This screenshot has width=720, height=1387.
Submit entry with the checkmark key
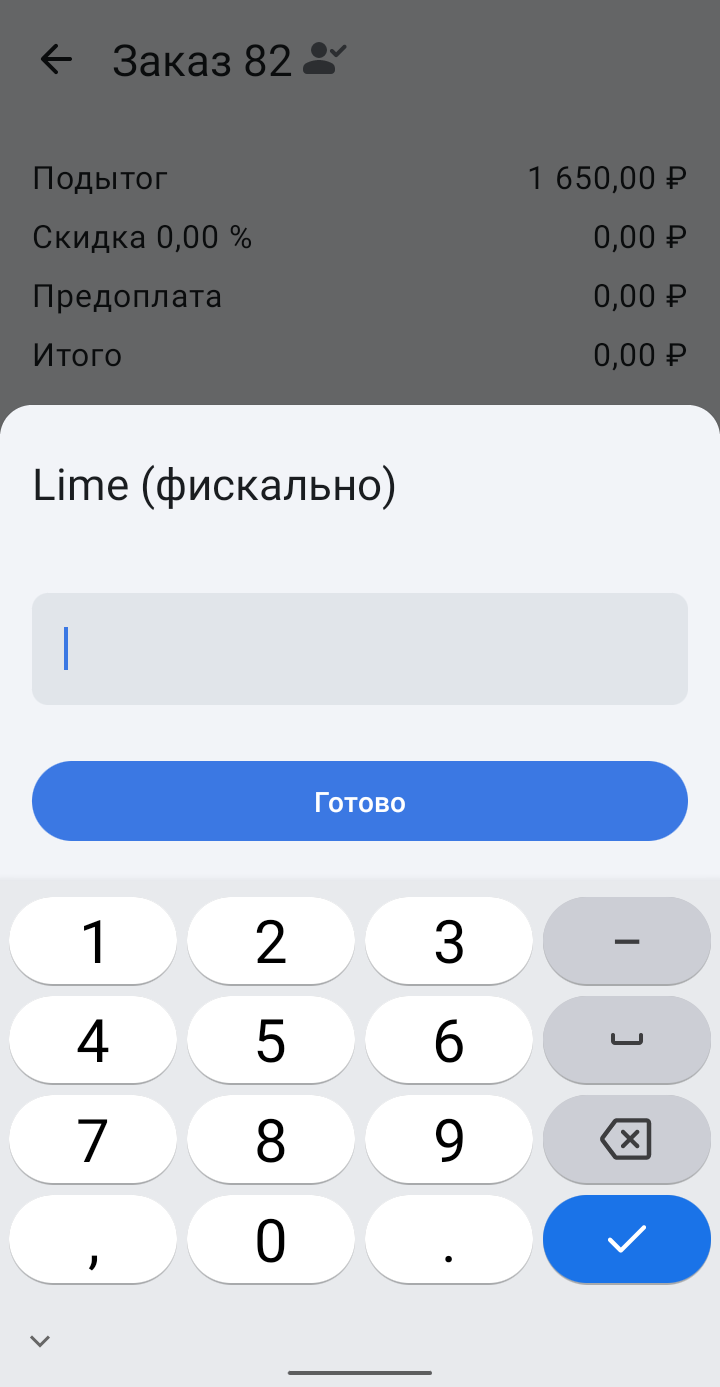627,1240
